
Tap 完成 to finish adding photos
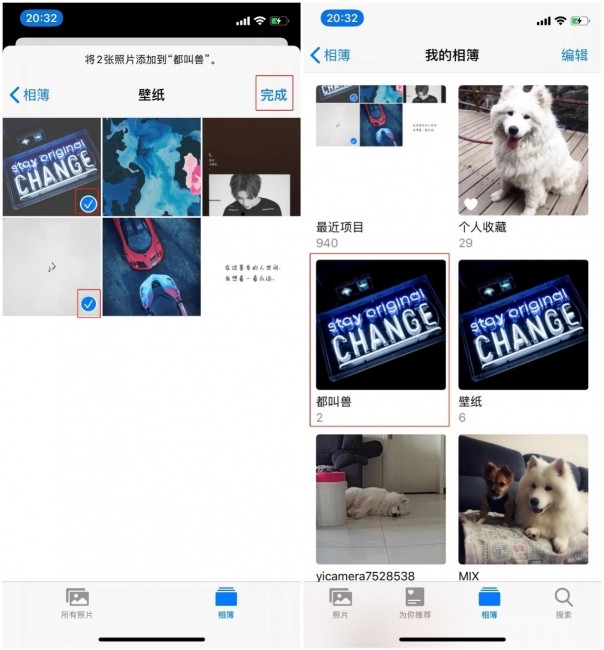coord(273,95)
